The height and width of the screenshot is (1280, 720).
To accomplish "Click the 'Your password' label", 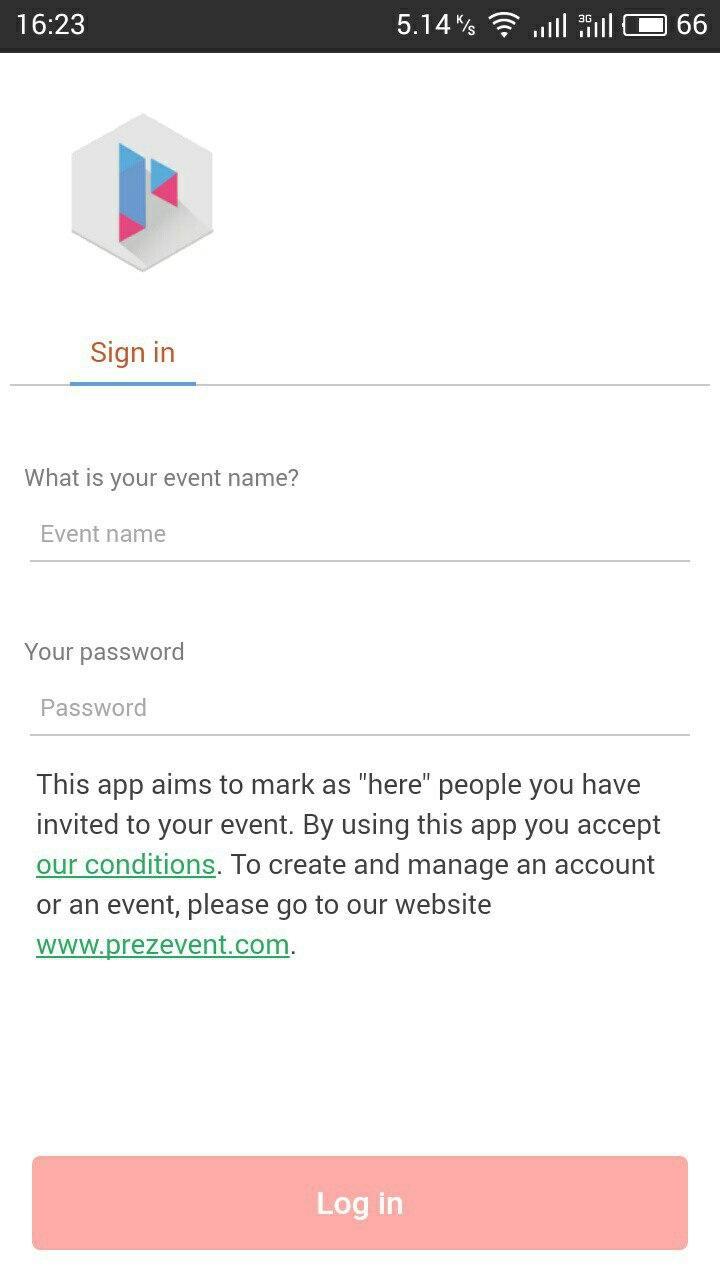I will (x=104, y=652).
